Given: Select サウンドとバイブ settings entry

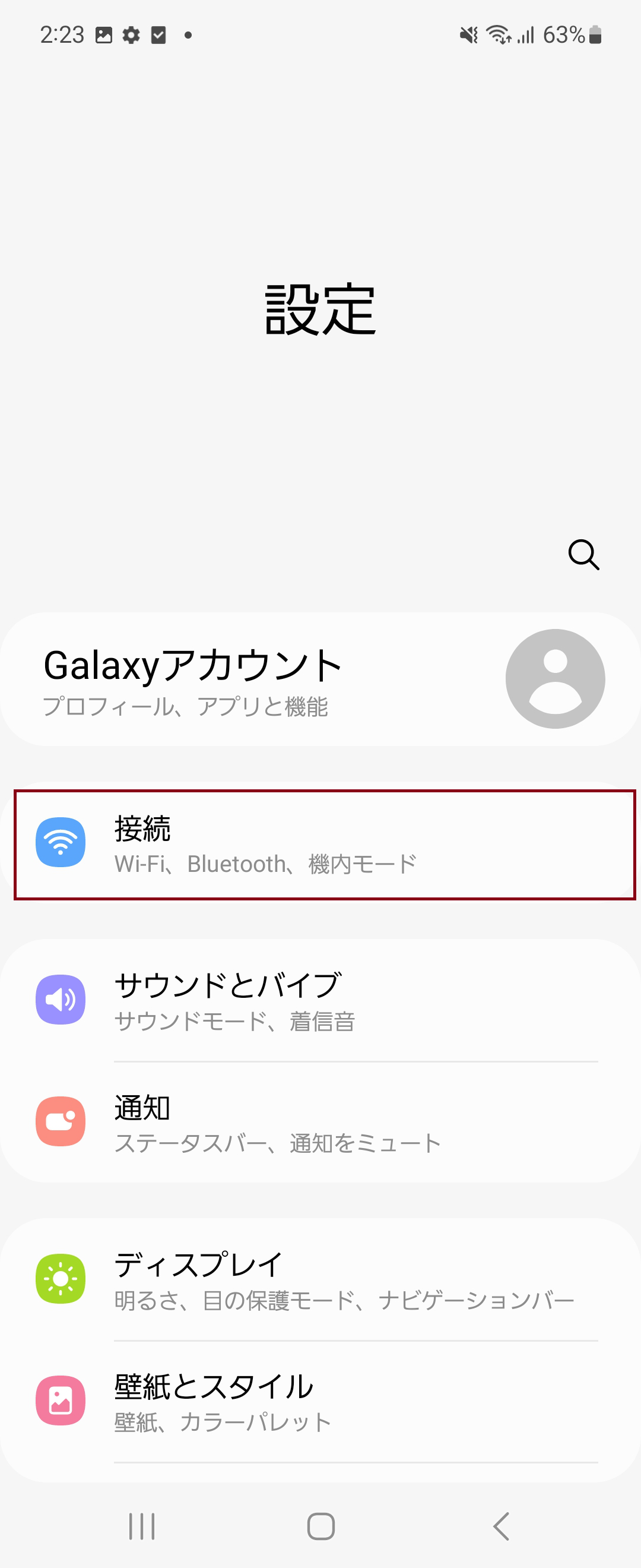Looking at the screenshot, I should point(274,1000).
